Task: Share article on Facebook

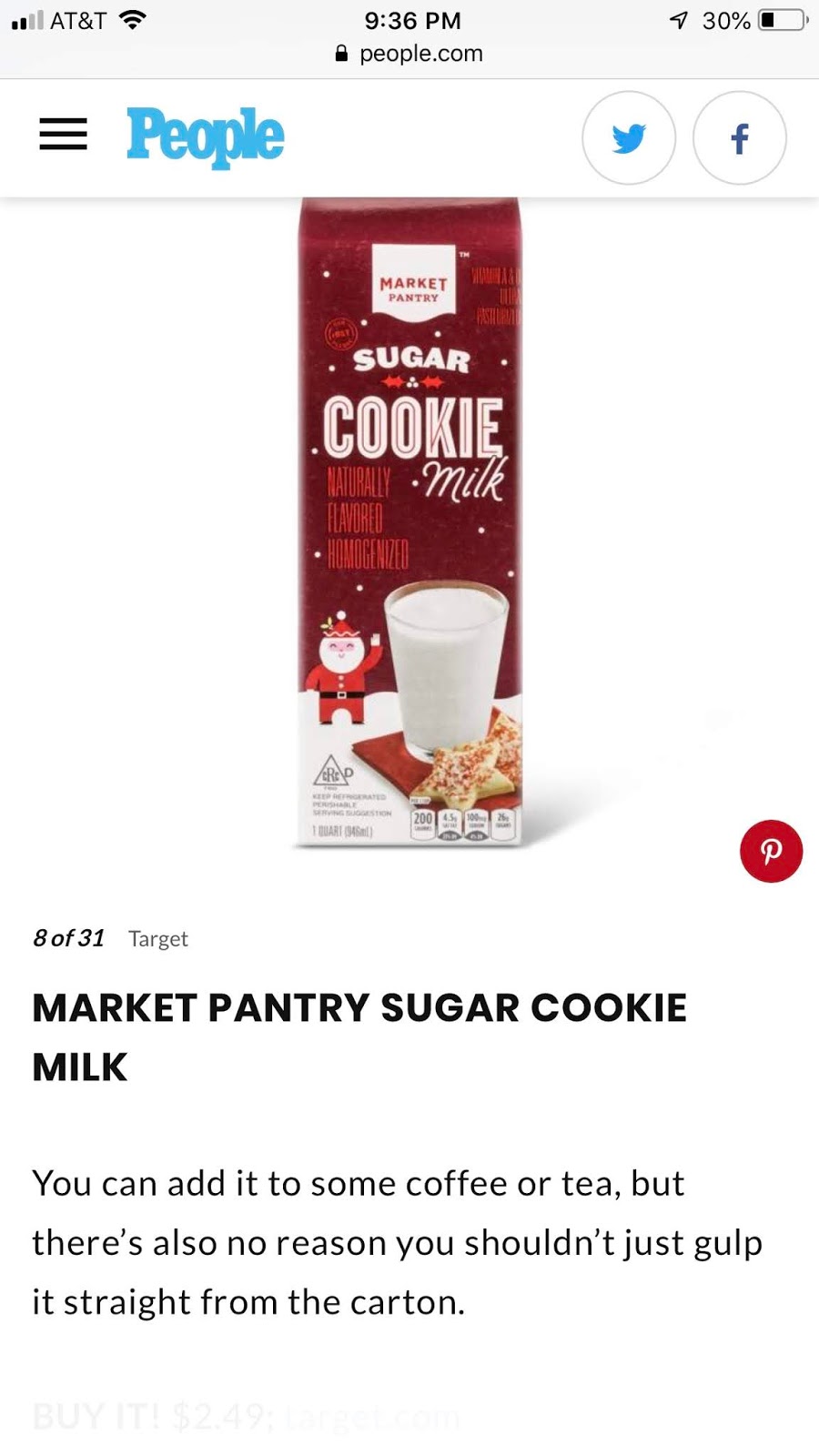Action: (x=740, y=138)
